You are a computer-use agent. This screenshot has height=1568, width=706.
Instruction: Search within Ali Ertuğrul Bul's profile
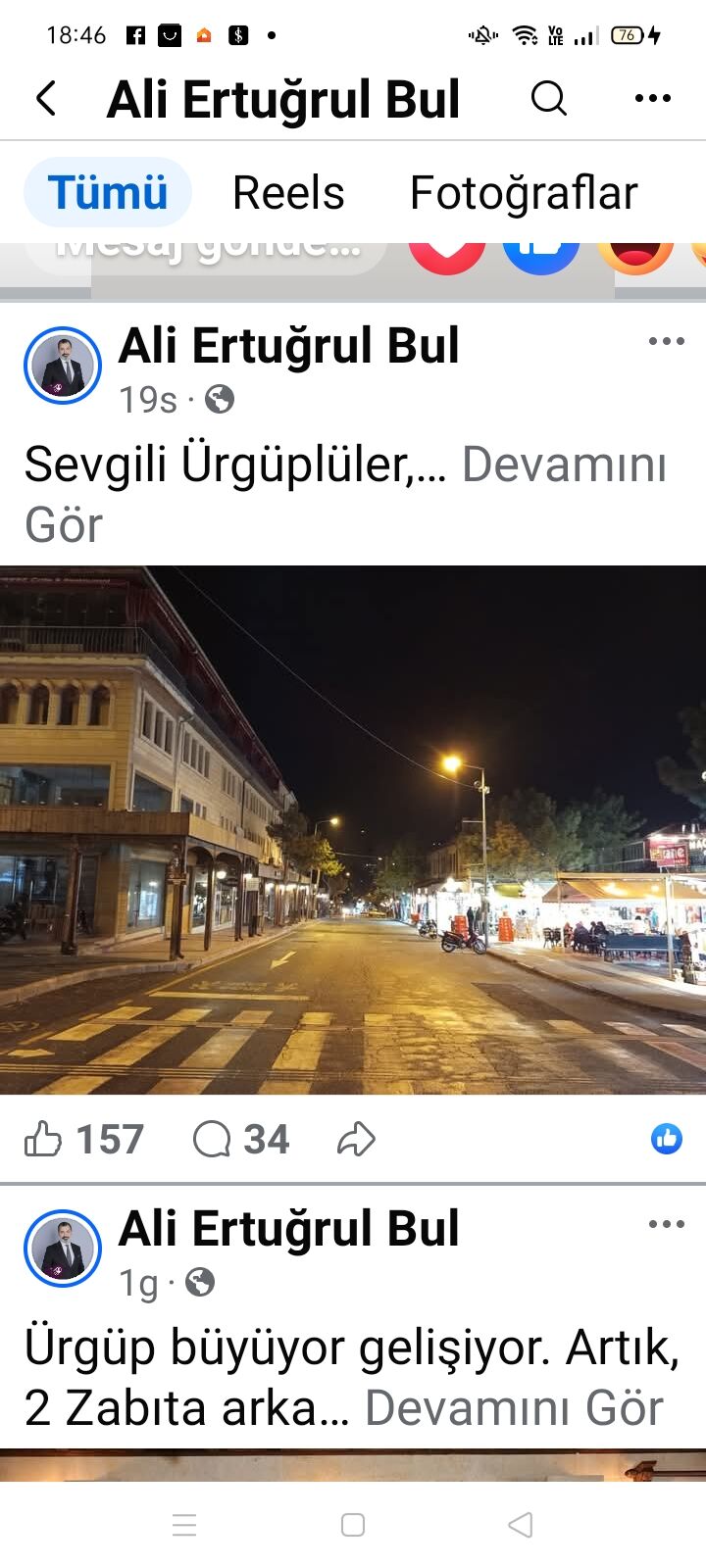(x=548, y=98)
